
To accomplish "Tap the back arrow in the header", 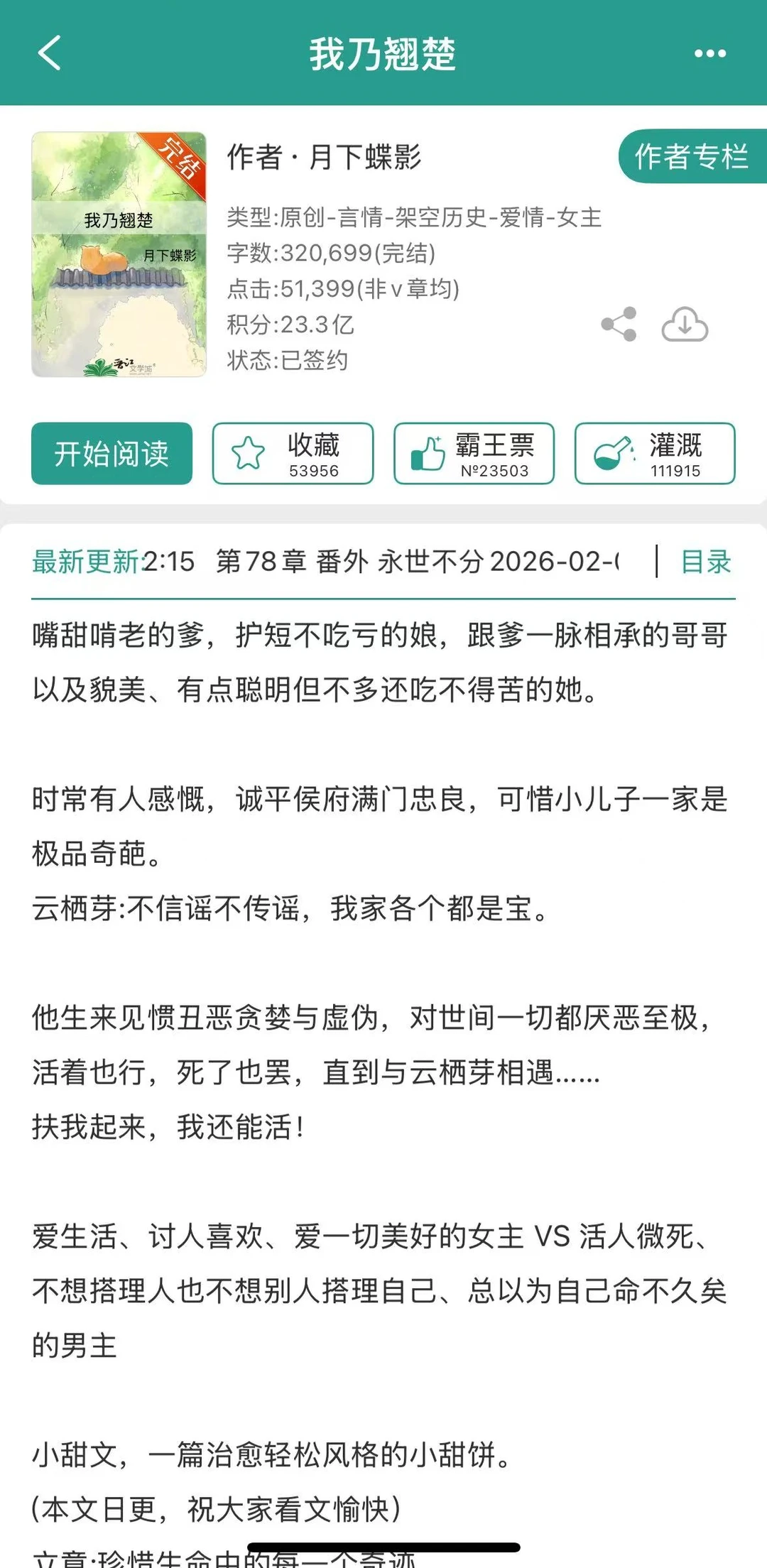I will [x=48, y=54].
